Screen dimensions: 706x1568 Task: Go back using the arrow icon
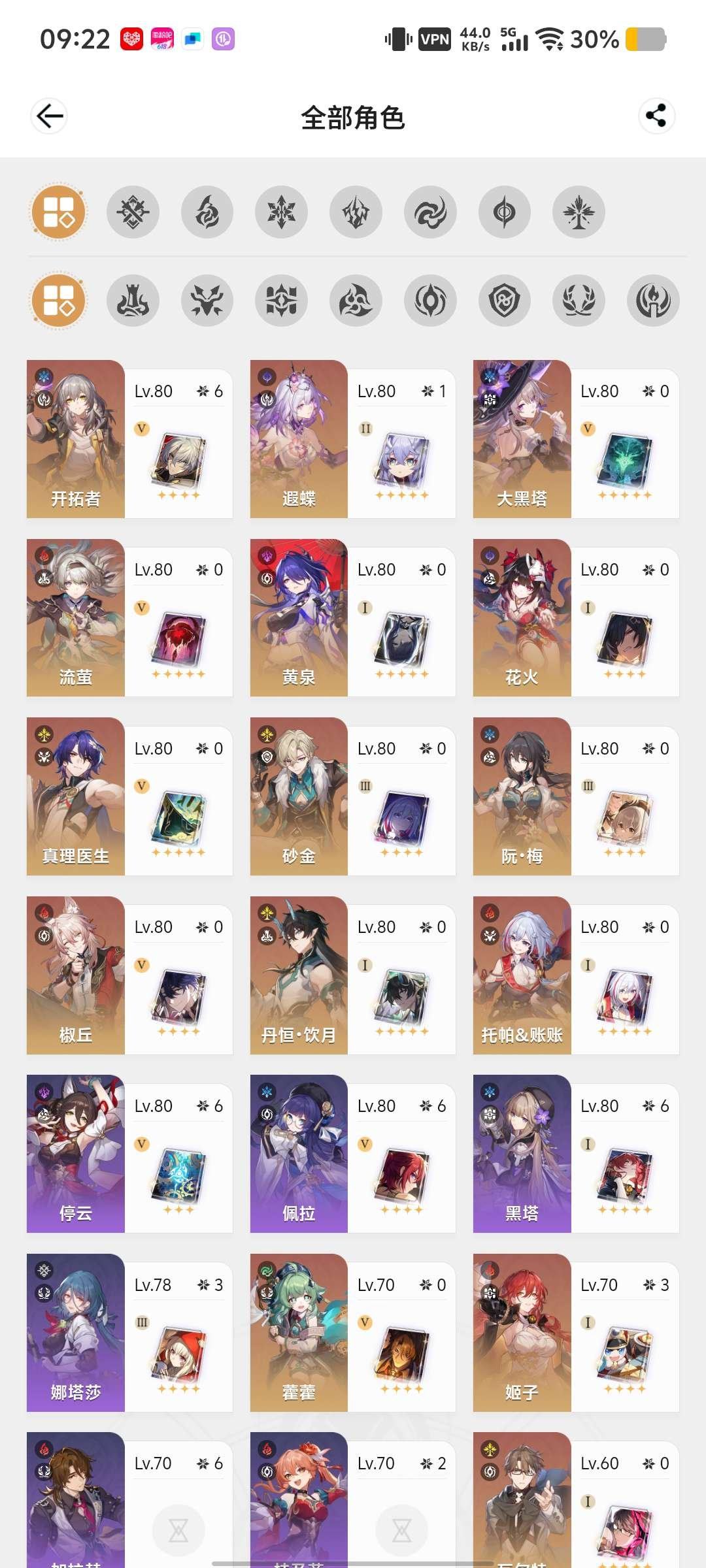(x=49, y=117)
